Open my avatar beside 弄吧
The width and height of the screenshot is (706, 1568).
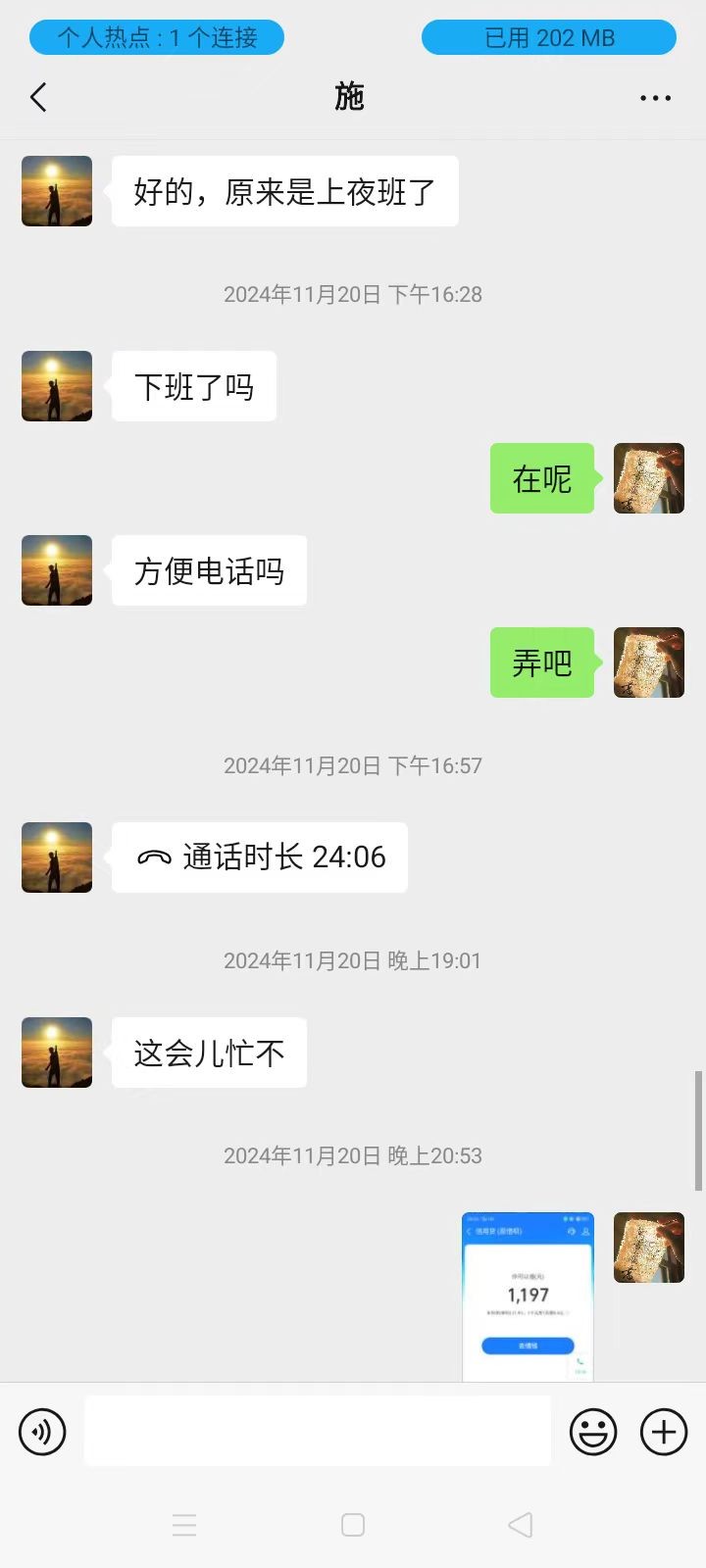[x=648, y=662]
